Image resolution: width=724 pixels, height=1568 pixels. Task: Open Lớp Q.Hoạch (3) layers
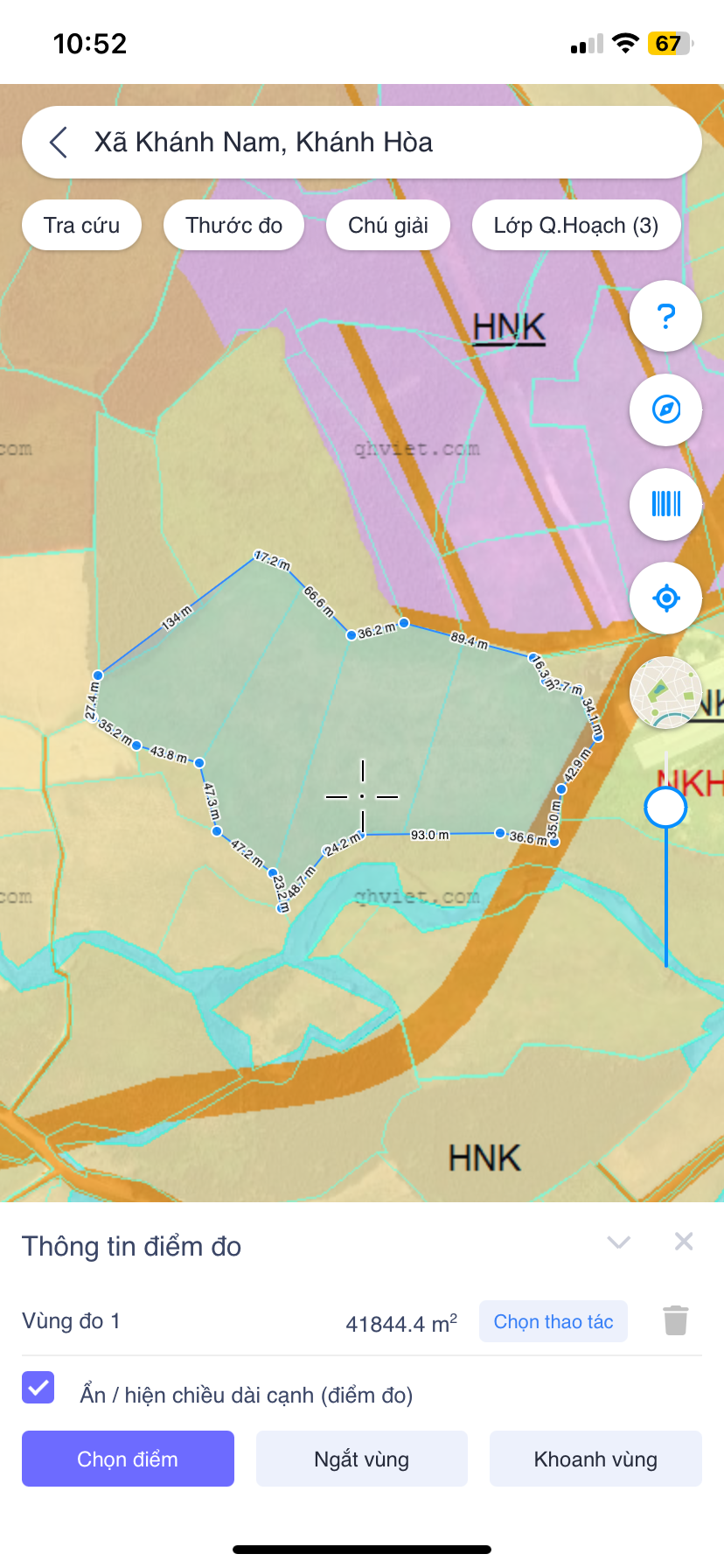pyautogui.click(x=576, y=225)
